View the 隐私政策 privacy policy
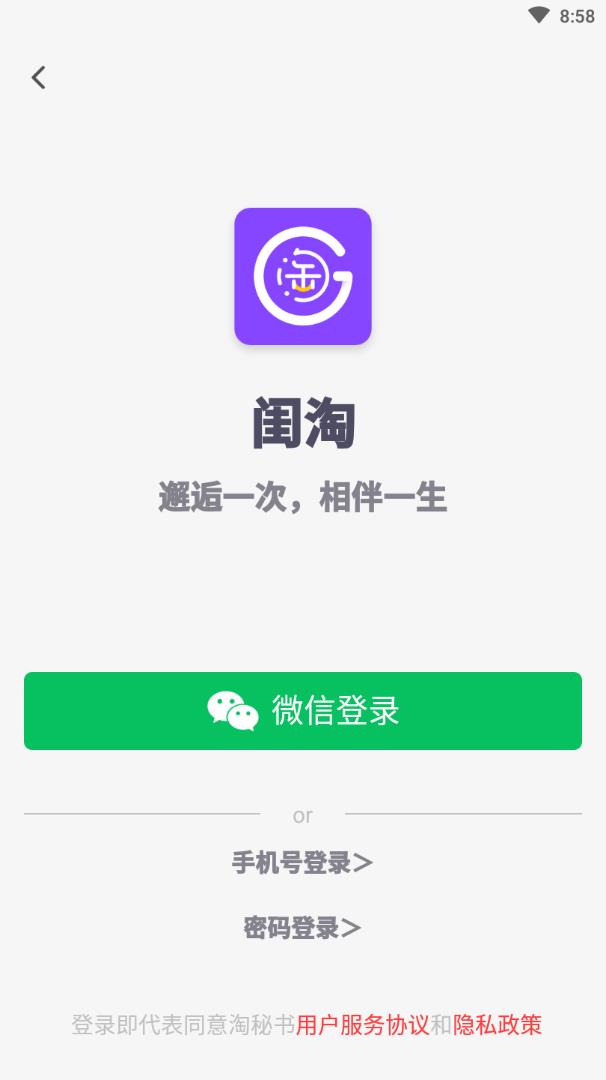This screenshot has height=1080, width=606. click(x=498, y=1025)
